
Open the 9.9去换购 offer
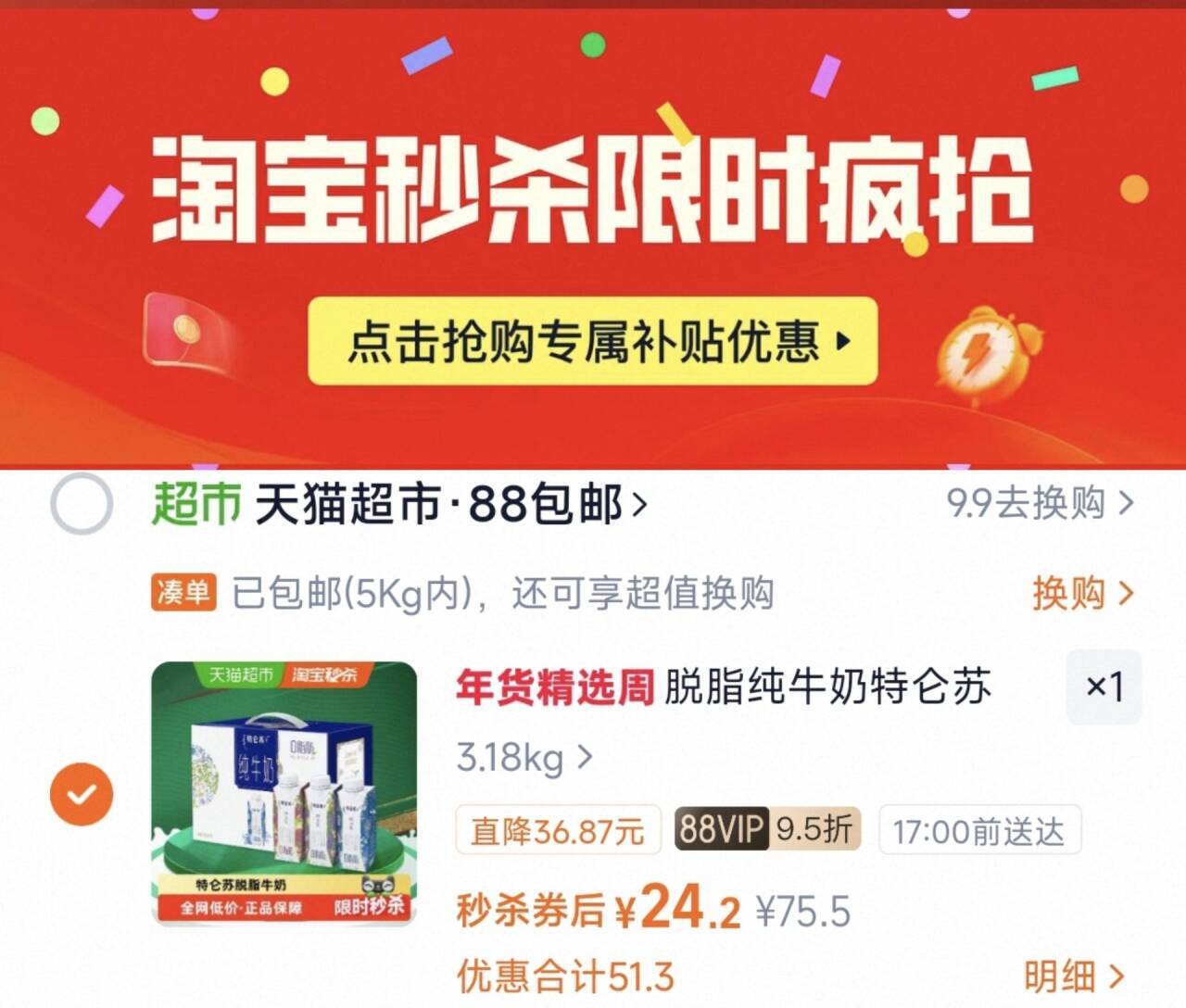(x=1039, y=503)
